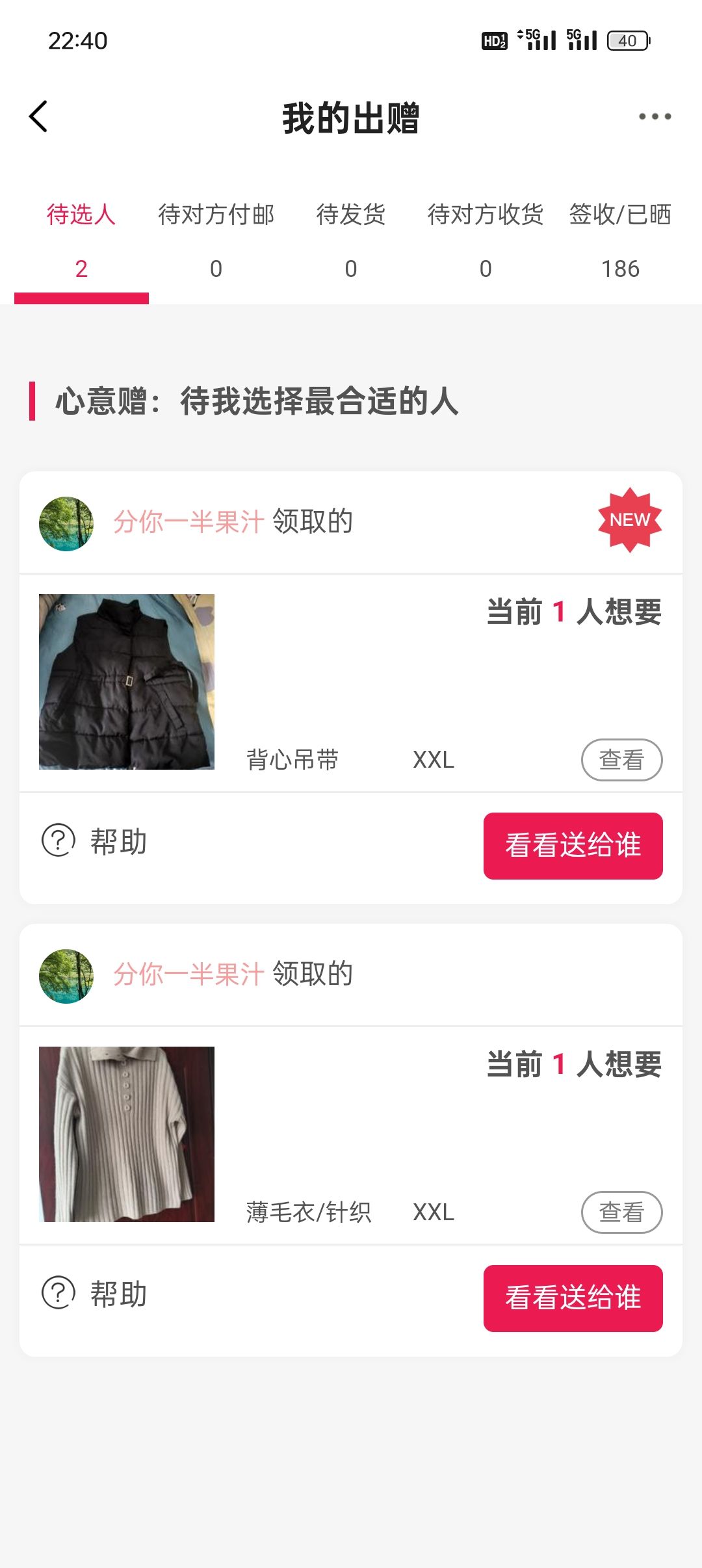
Task: Go back using the top-left arrow
Action: pos(39,117)
